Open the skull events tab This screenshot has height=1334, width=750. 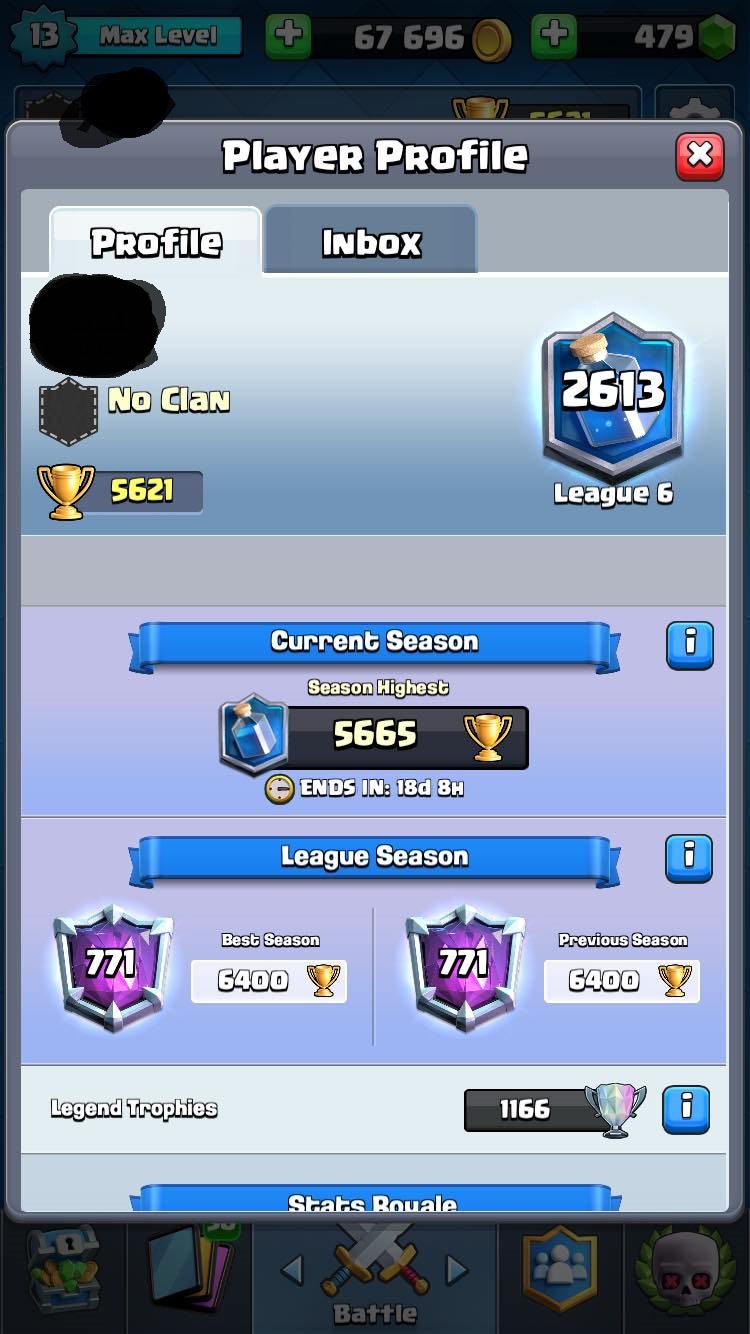[687, 1272]
